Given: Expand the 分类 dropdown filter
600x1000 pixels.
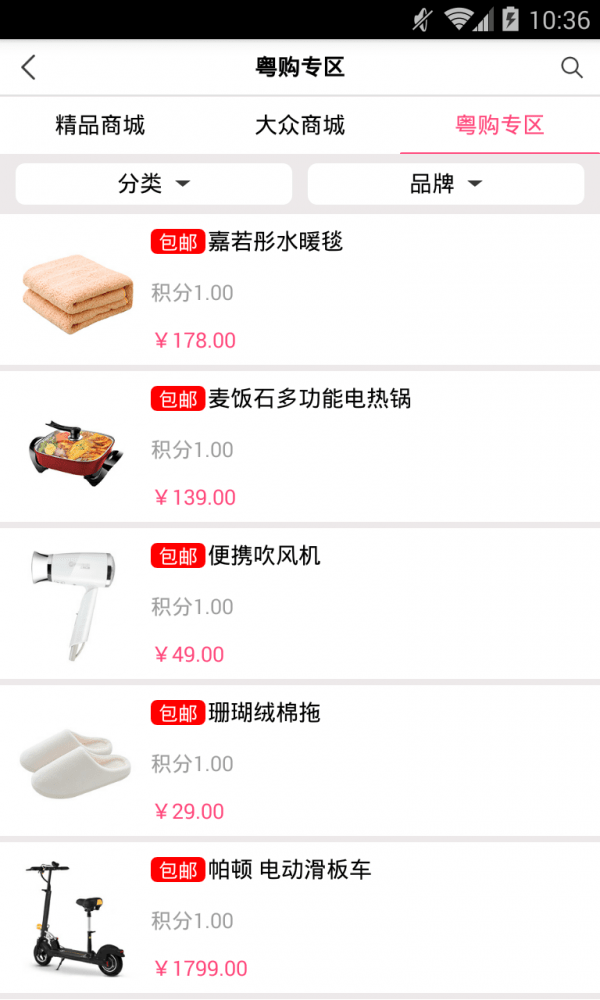Looking at the screenshot, I should click(154, 184).
